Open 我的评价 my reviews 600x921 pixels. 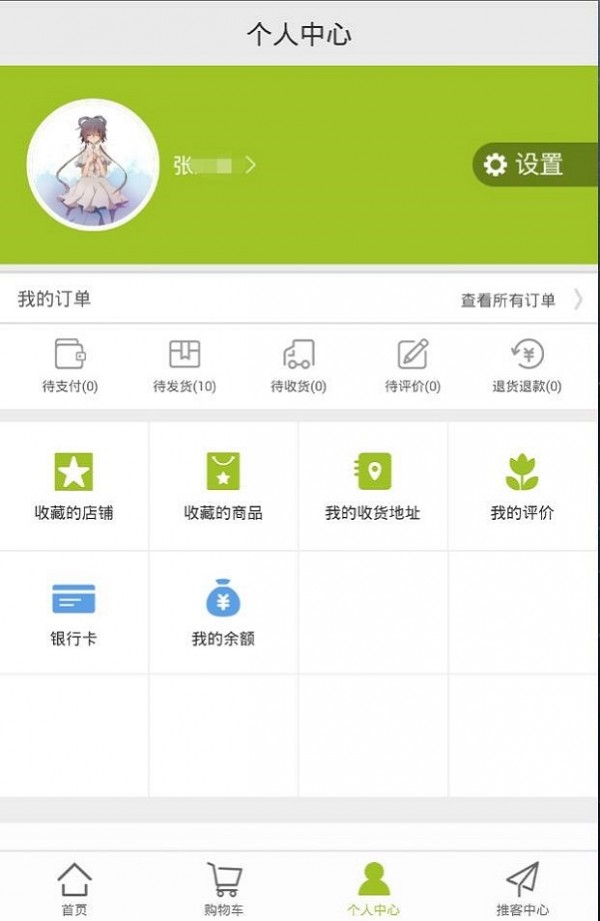point(522,486)
